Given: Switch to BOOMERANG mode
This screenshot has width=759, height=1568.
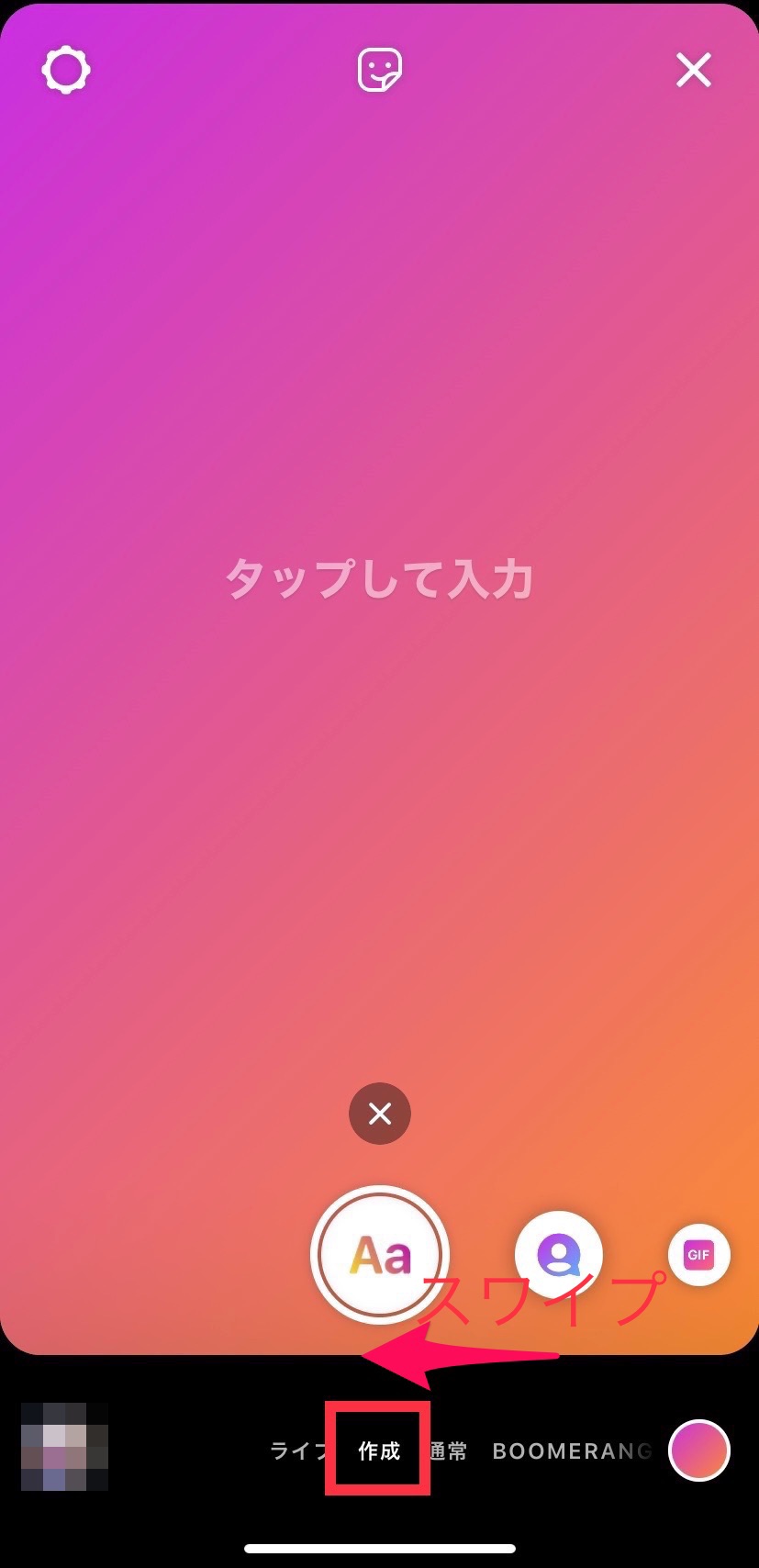Looking at the screenshot, I should tap(573, 1451).
